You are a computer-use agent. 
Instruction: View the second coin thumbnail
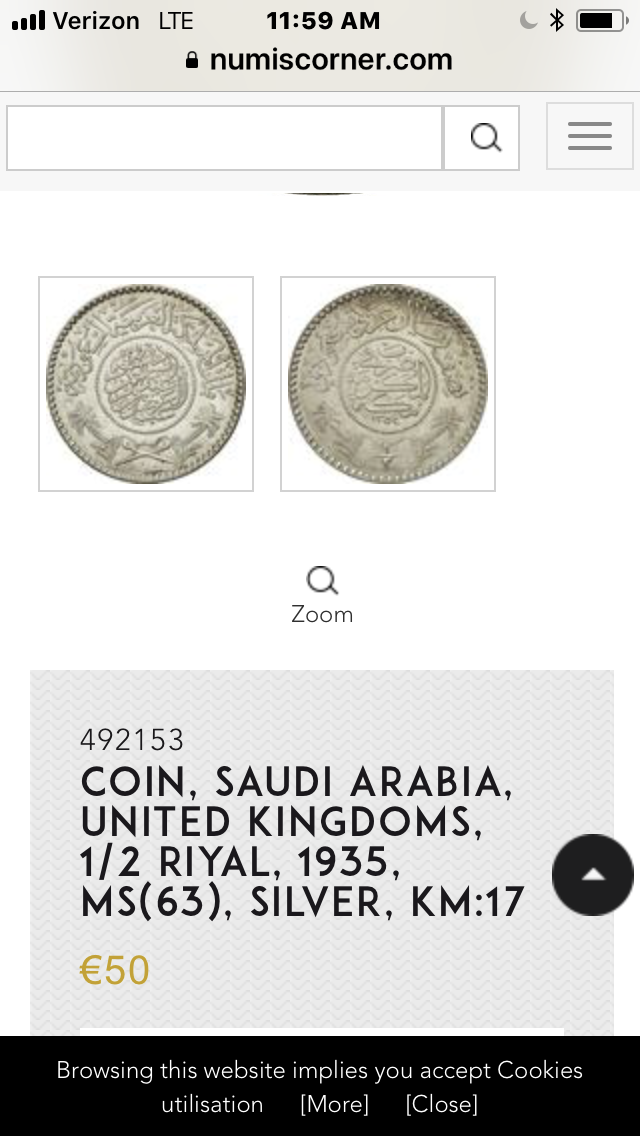388,384
